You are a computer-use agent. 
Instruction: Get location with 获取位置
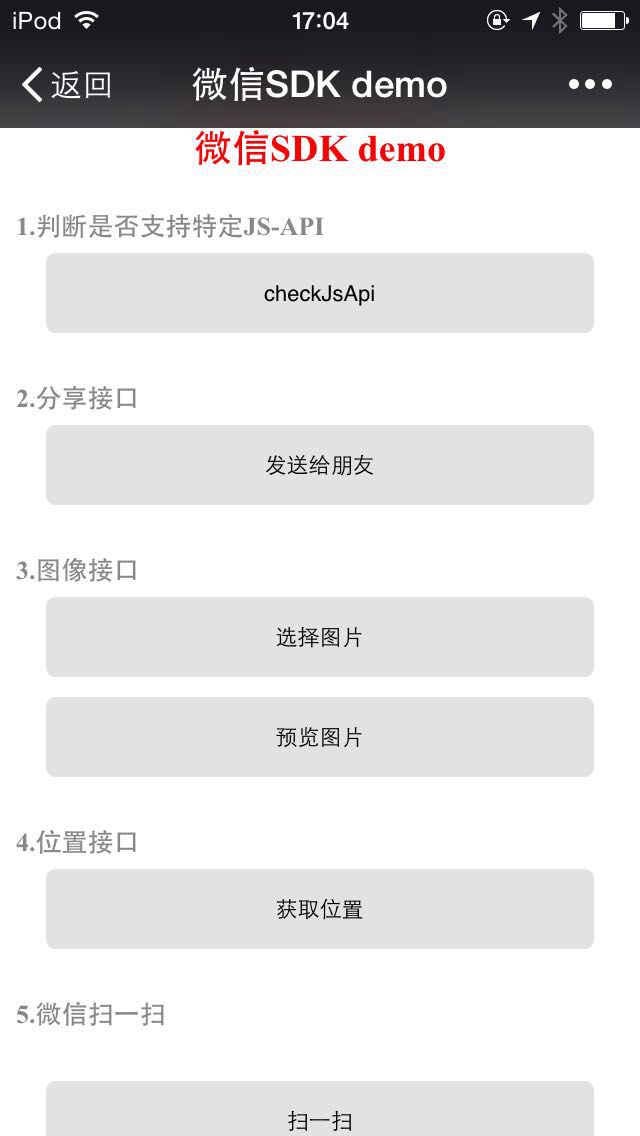[x=320, y=909]
